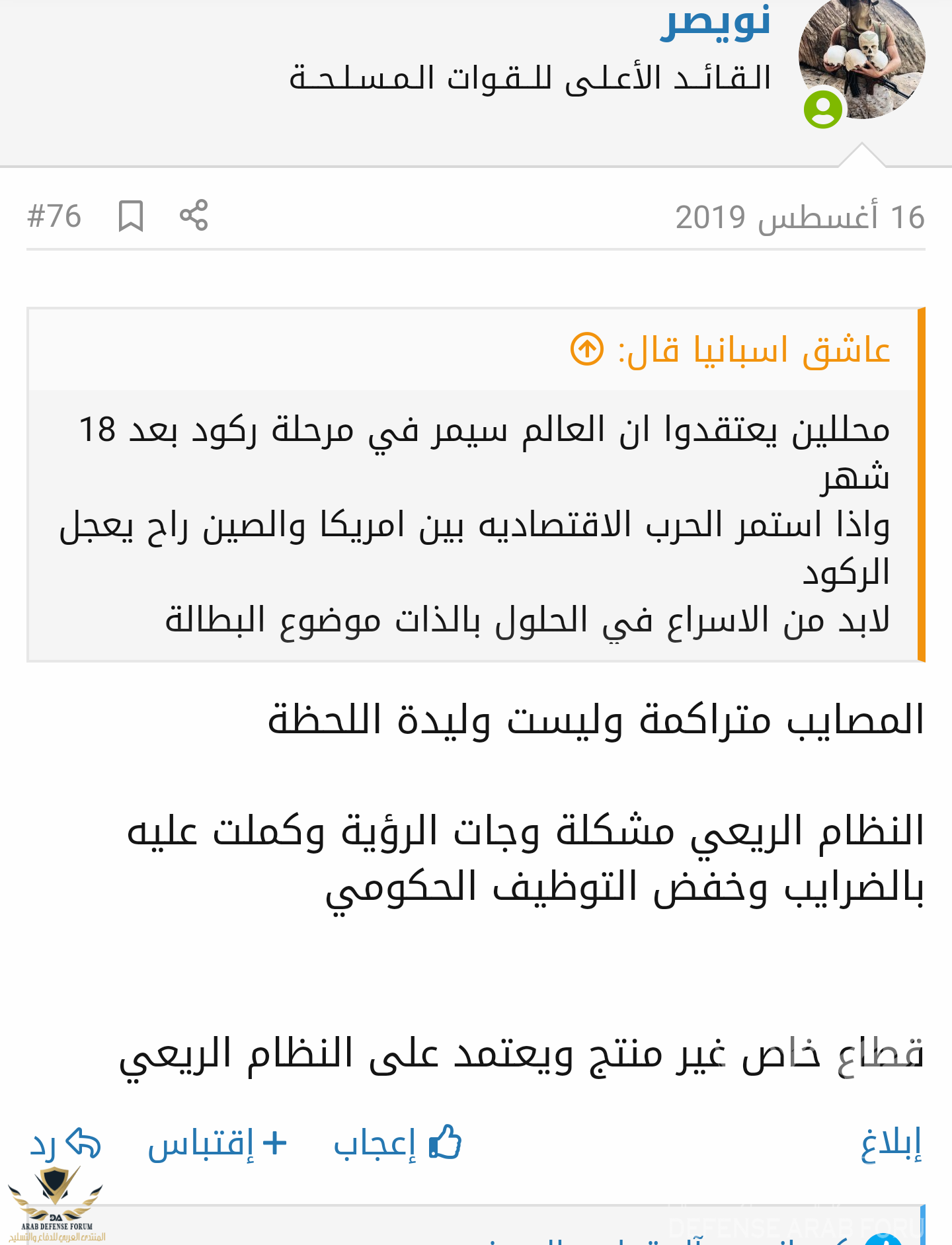Open نويصر's profile from username
Viewport: 952px width, 1245px height.
(x=715, y=23)
